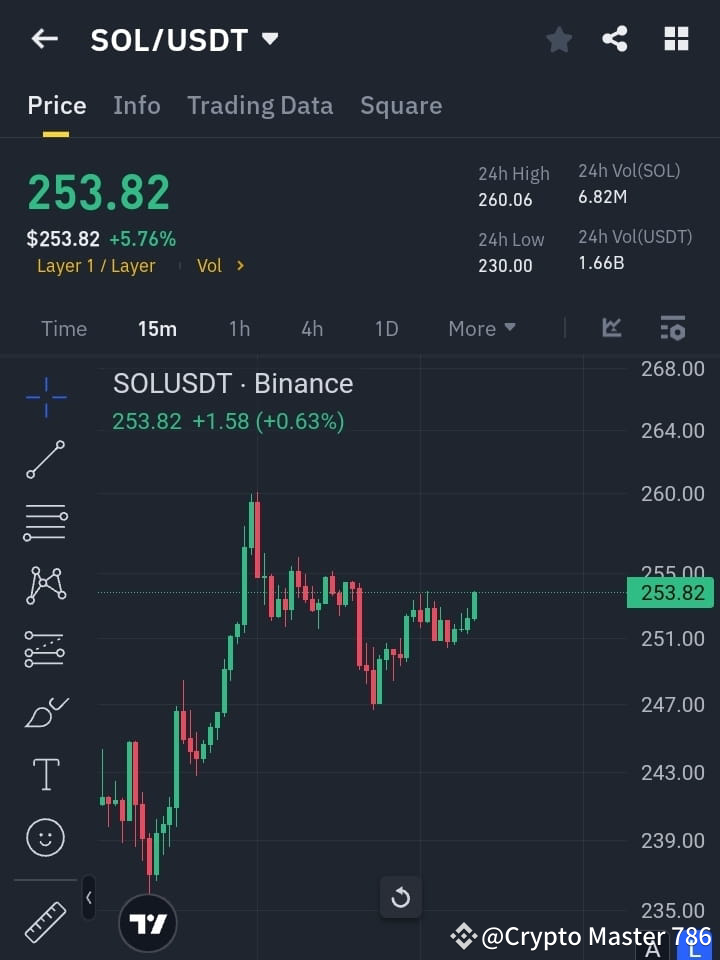720x960 pixels.
Task: Open chart settings from the top toolbar
Action: (x=672, y=328)
